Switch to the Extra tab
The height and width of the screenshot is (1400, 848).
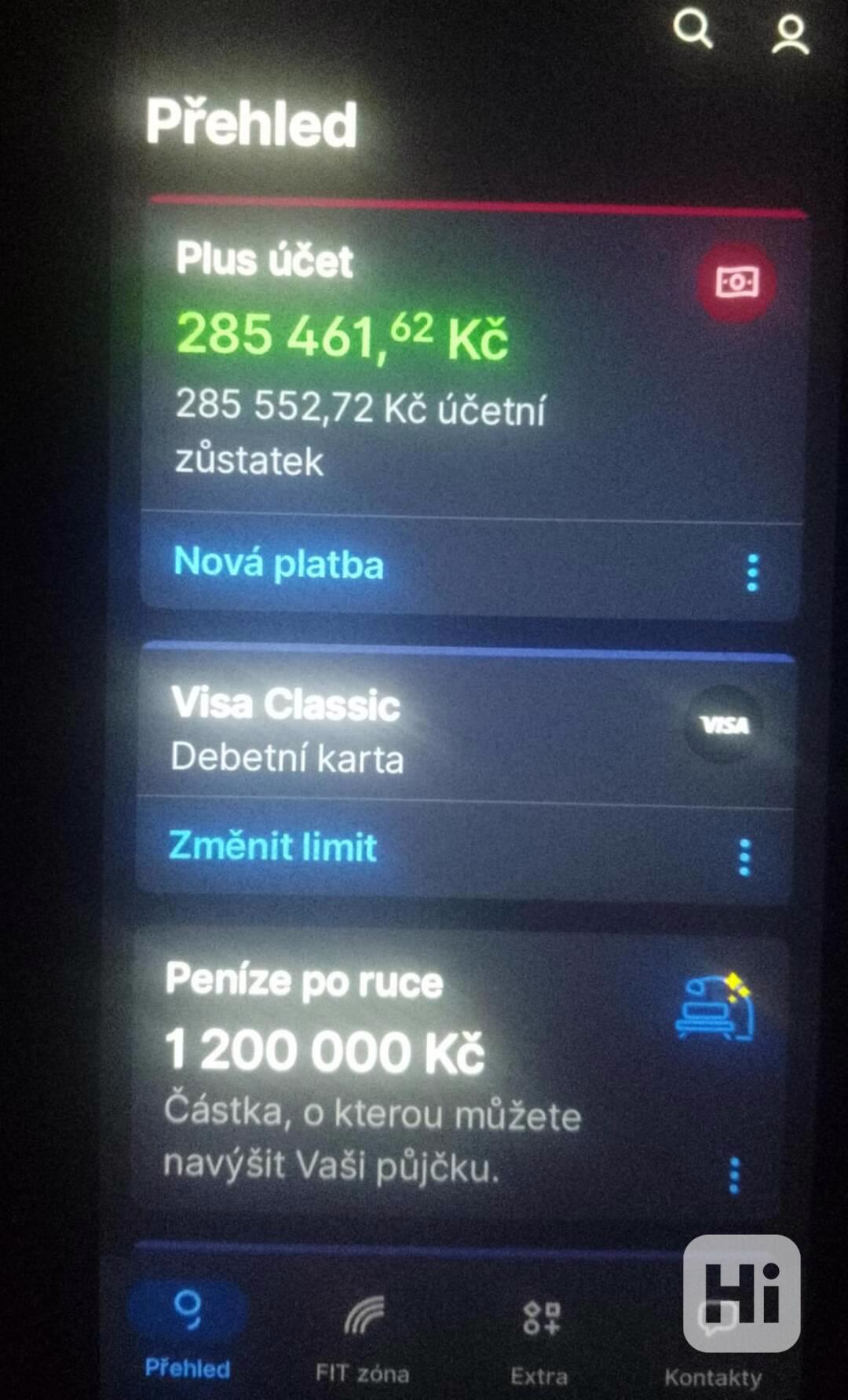click(x=539, y=1339)
